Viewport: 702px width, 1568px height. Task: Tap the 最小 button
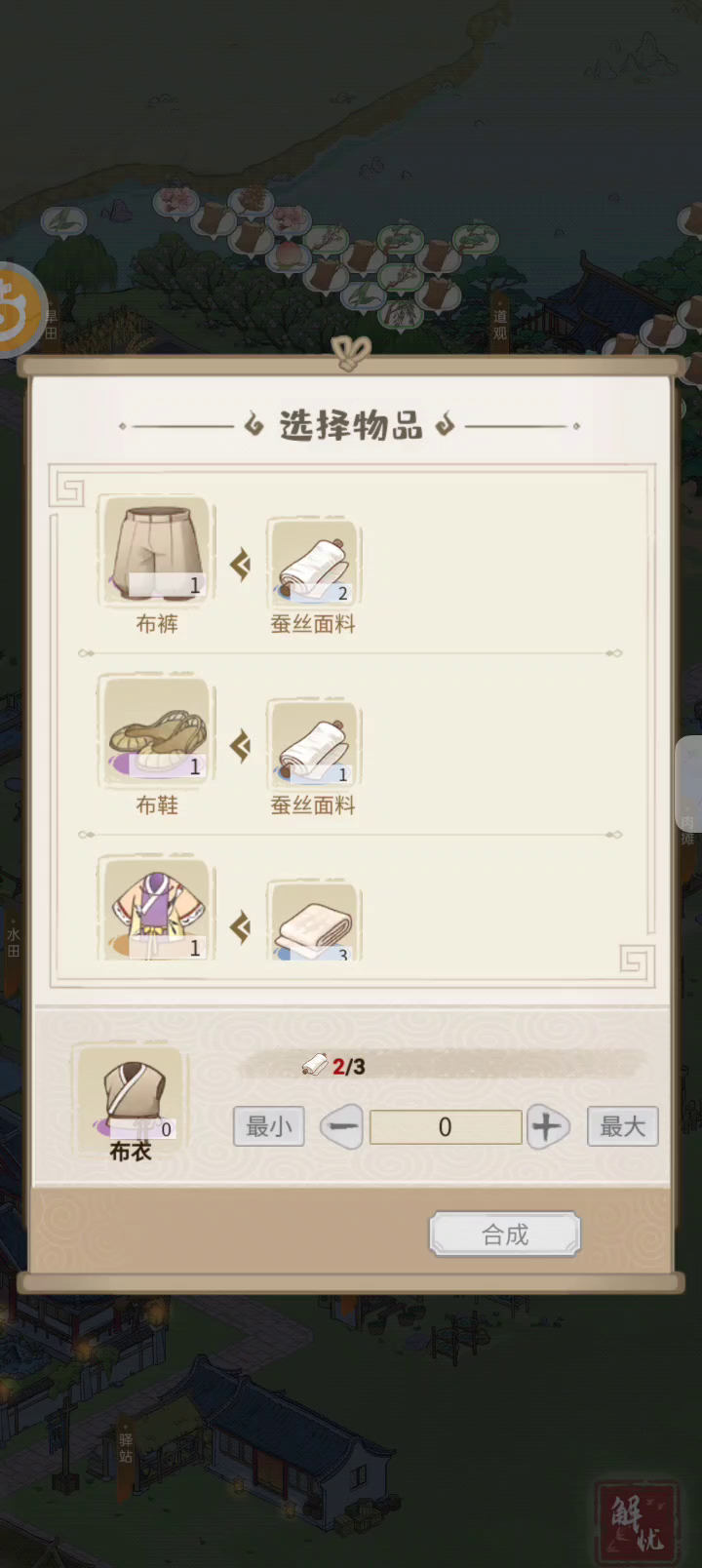tap(269, 1126)
